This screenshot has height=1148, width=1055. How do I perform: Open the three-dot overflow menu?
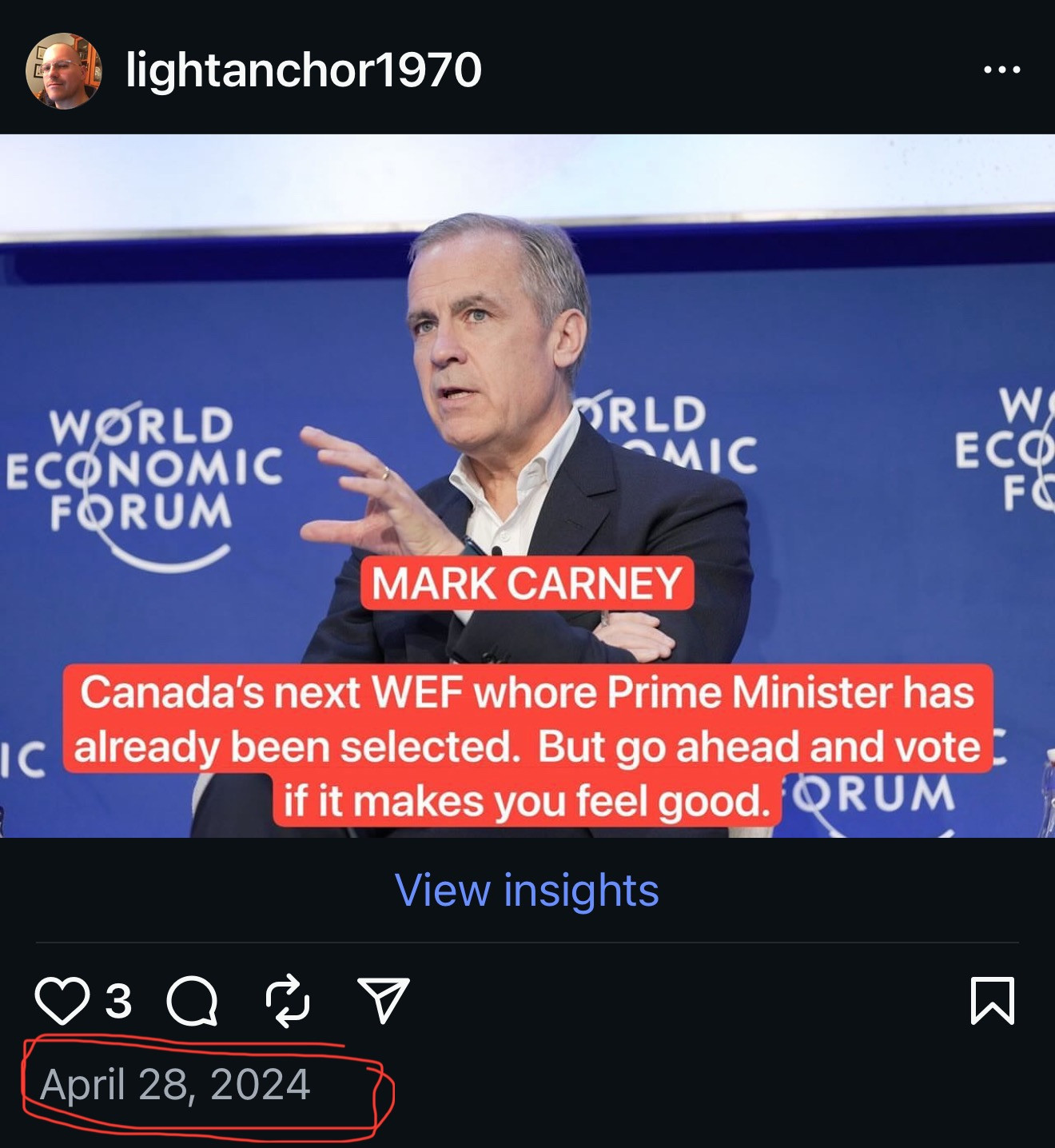[x=1001, y=70]
